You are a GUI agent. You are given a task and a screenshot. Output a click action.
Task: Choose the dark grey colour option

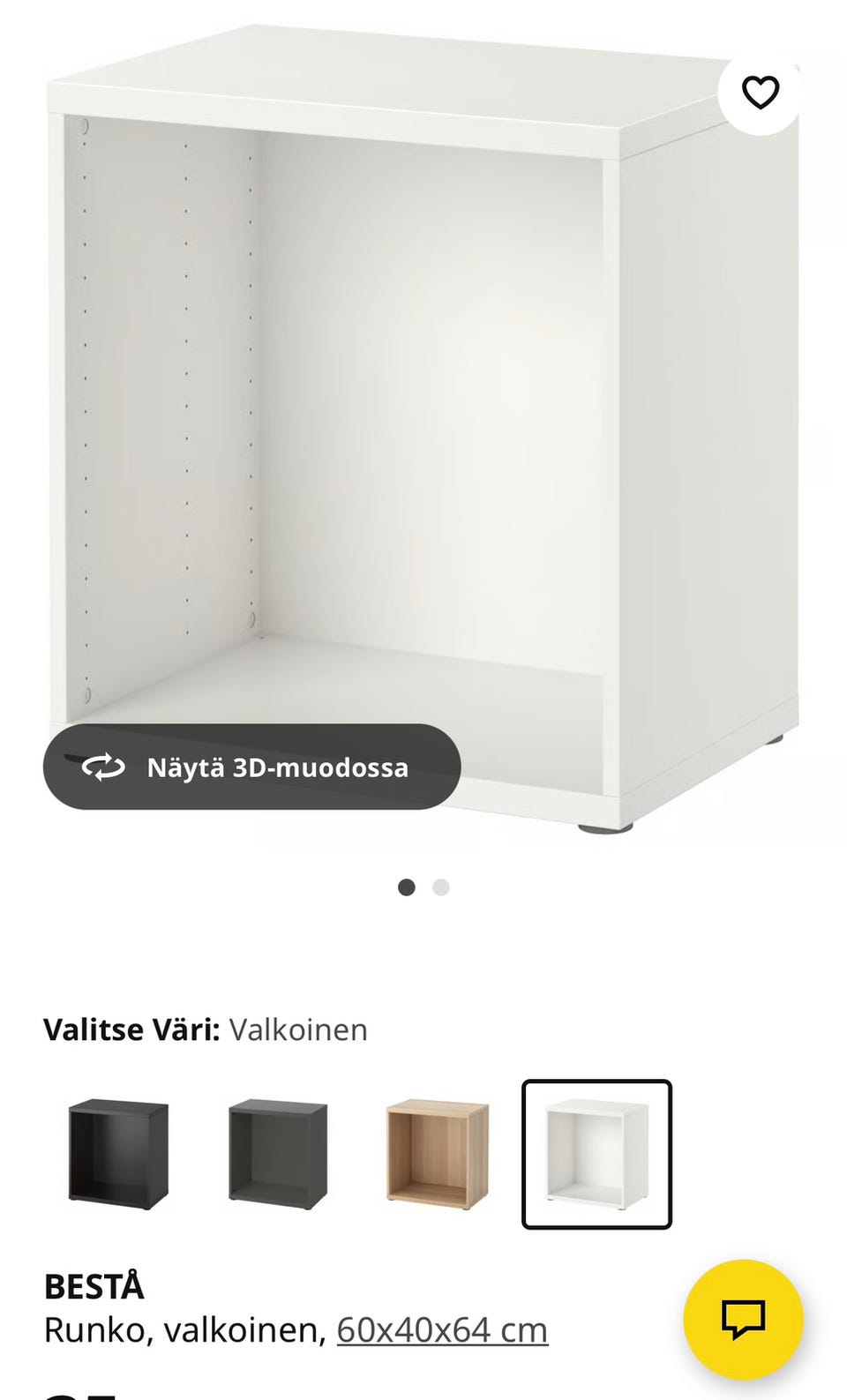[278, 1154]
